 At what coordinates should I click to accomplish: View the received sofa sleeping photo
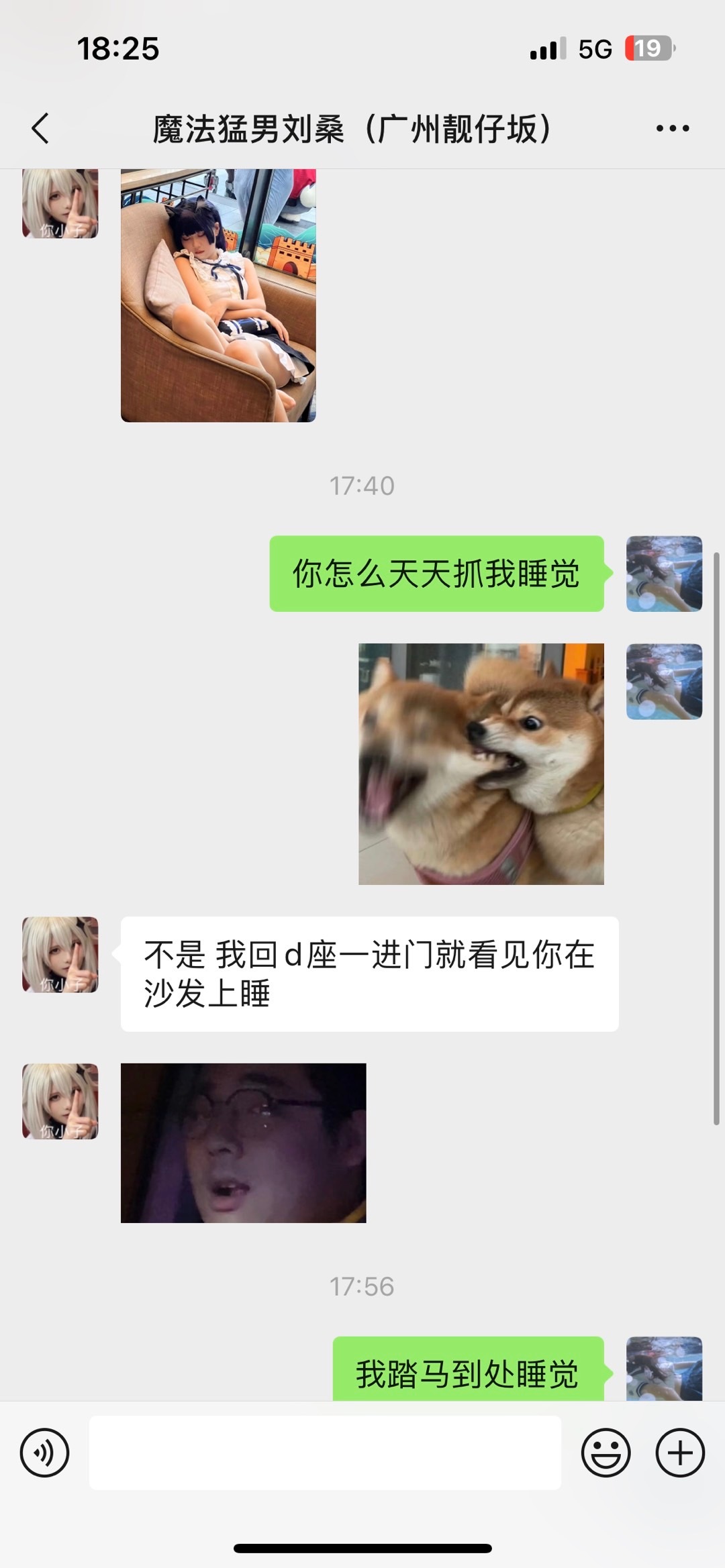[218, 295]
